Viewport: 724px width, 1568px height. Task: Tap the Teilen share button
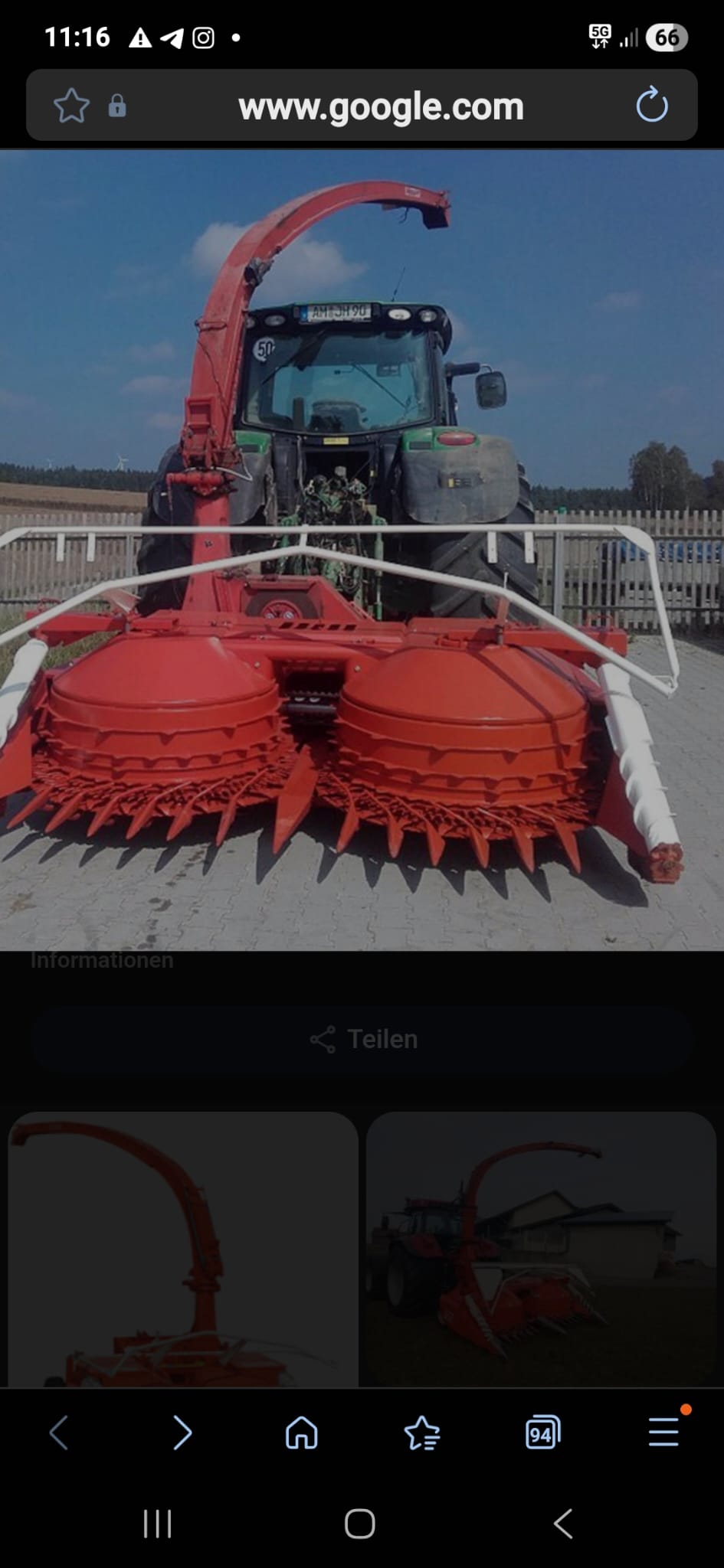point(363,1039)
